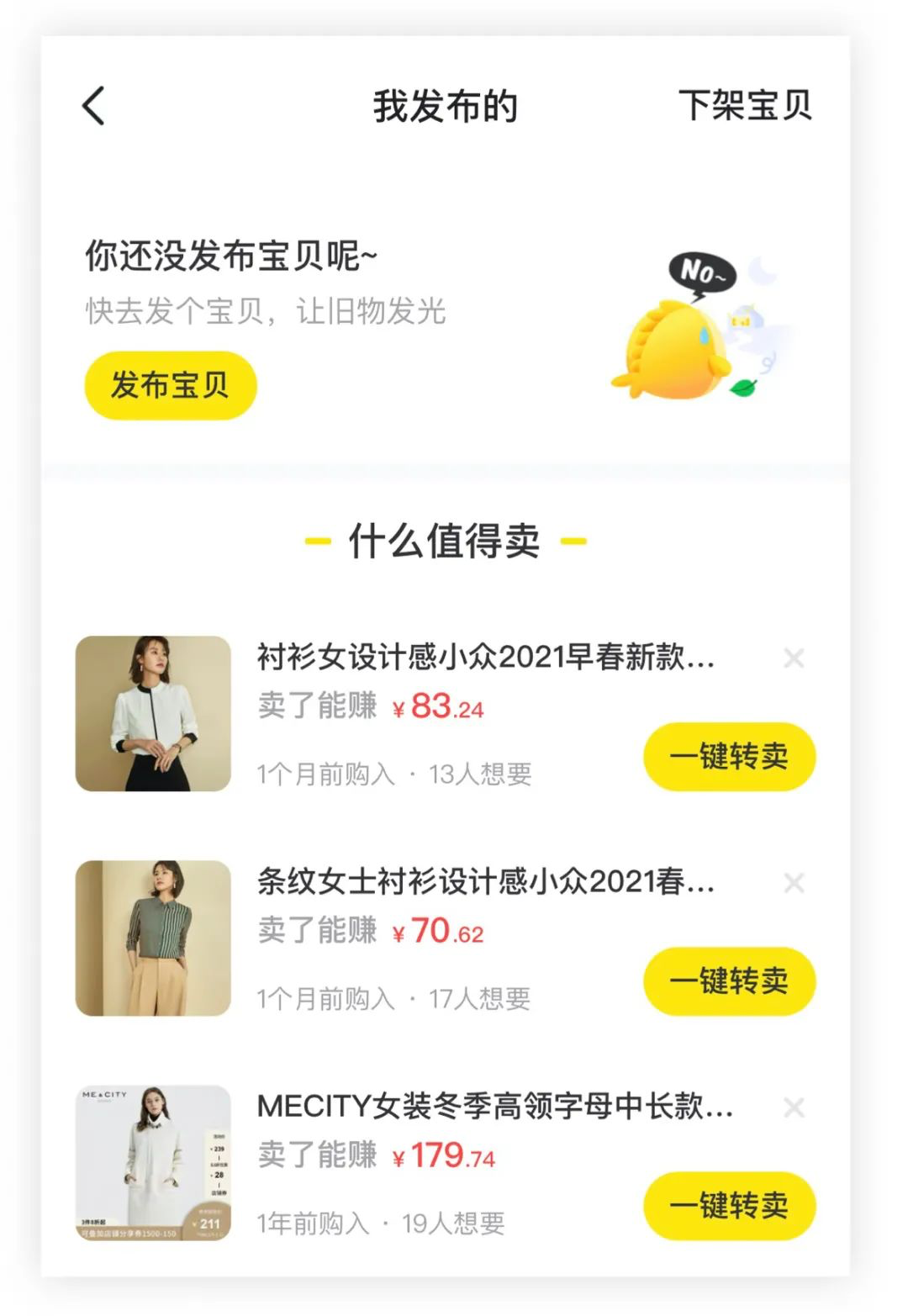This screenshot has height=1316, width=908.
Task: Dismiss the MECITY女装 suggestion
Action: pyautogui.click(x=794, y=1107)
